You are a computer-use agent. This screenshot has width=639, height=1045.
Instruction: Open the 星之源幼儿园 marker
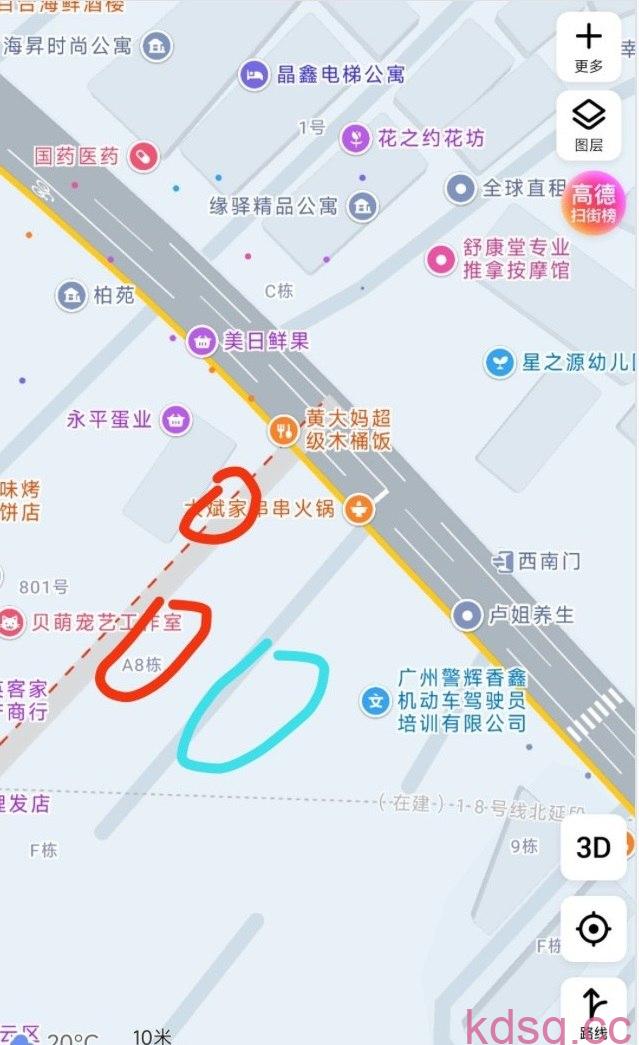point(499,362)
